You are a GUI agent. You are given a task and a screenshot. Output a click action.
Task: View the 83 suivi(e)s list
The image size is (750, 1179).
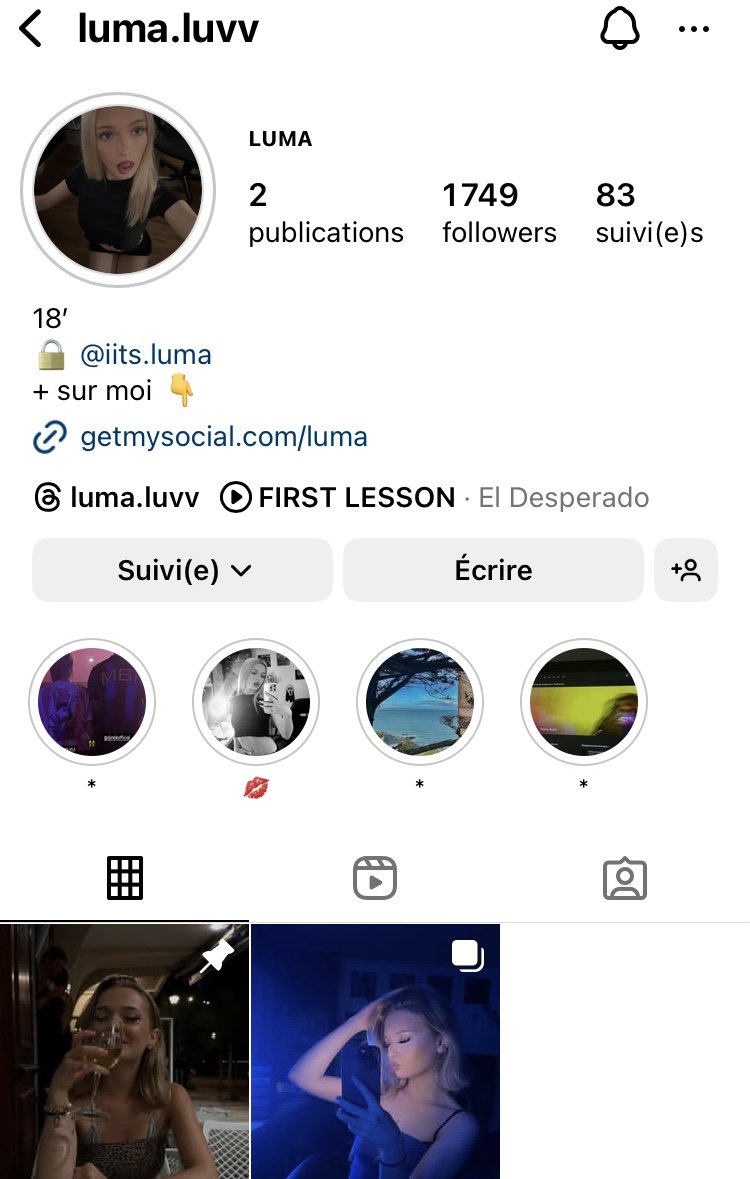[649, 212]
